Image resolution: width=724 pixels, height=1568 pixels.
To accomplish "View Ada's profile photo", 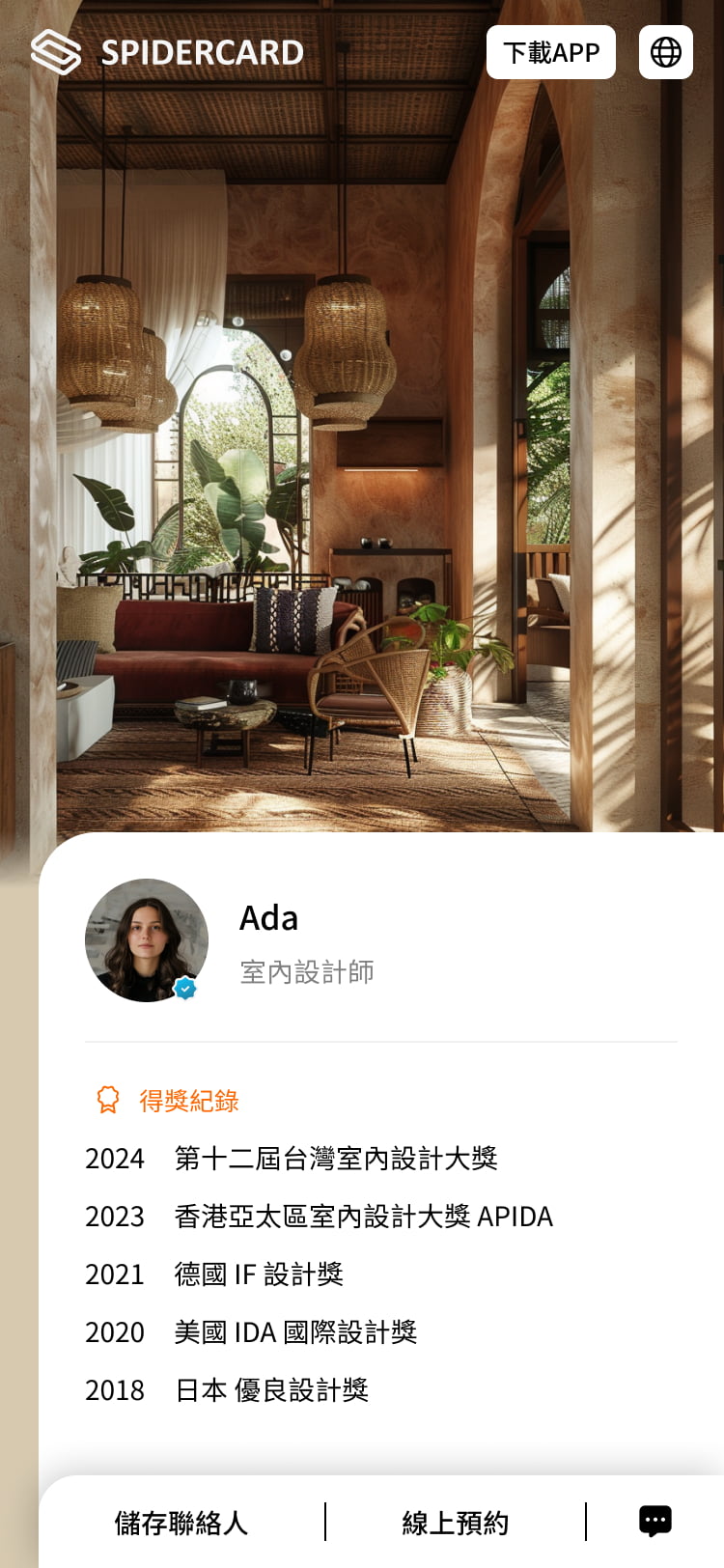I will pos(147,939).
